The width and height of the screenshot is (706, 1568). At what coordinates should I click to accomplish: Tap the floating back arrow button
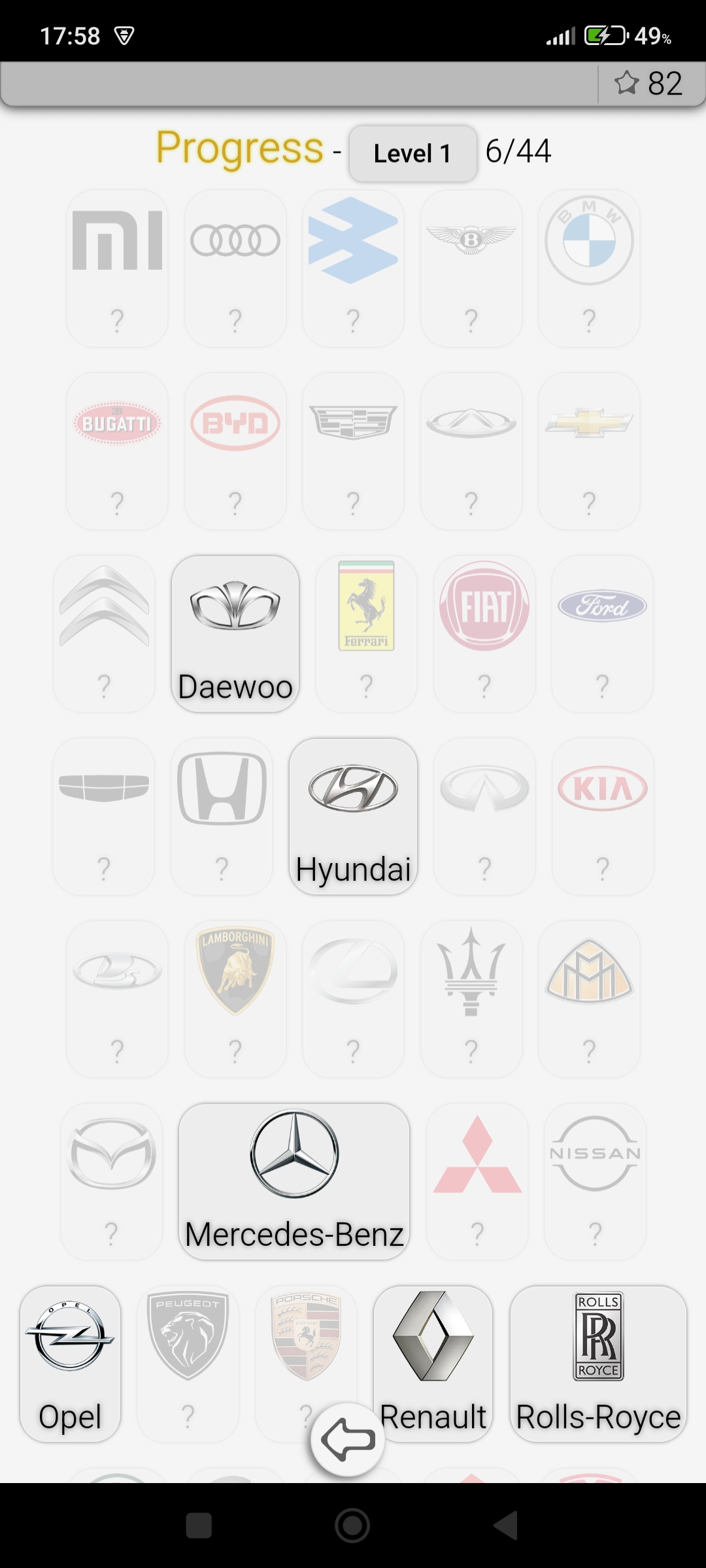coord(347,1439)
